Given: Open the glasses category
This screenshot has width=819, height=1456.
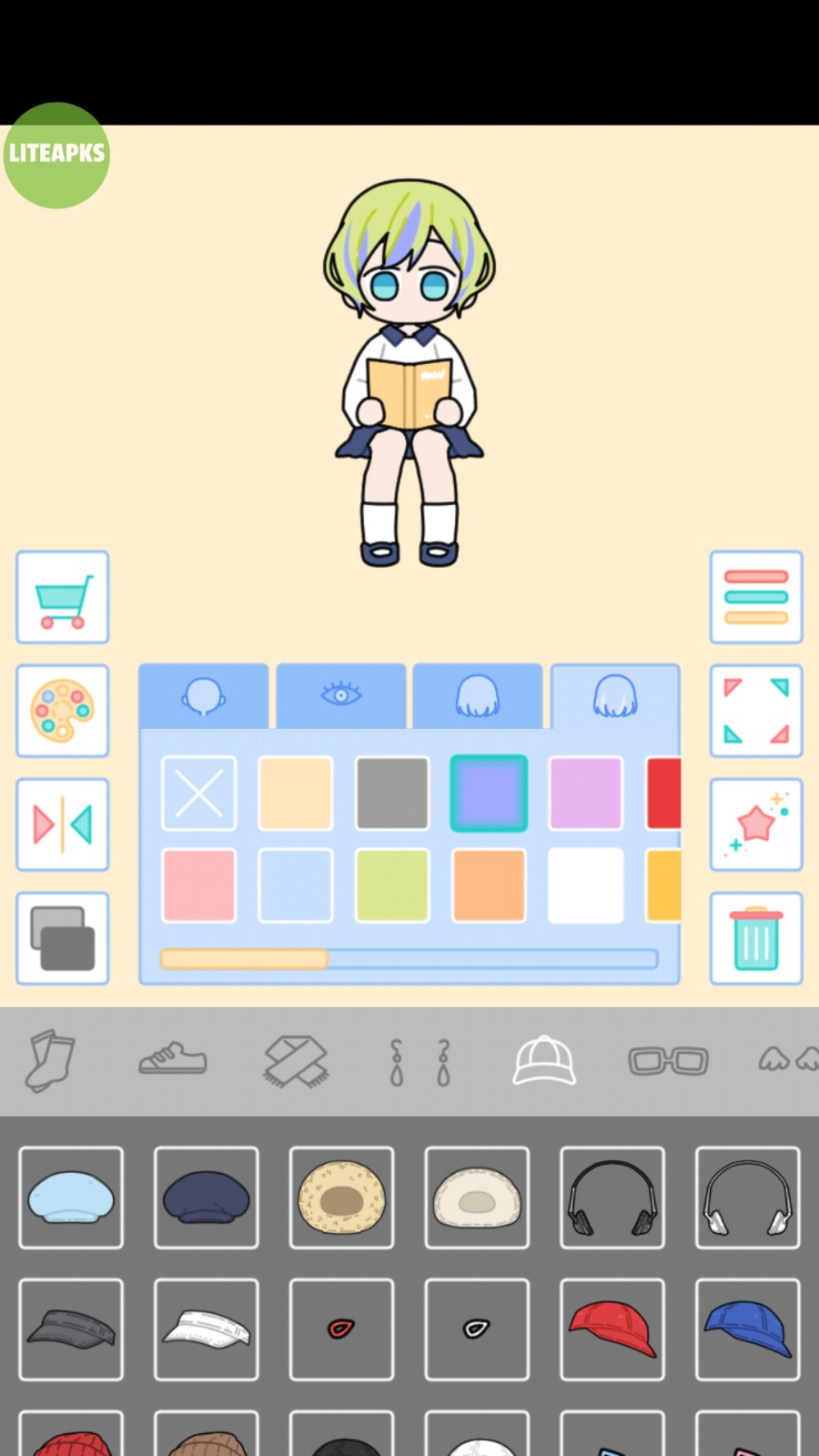Looking at the screenshot, I should (668, 1060).
